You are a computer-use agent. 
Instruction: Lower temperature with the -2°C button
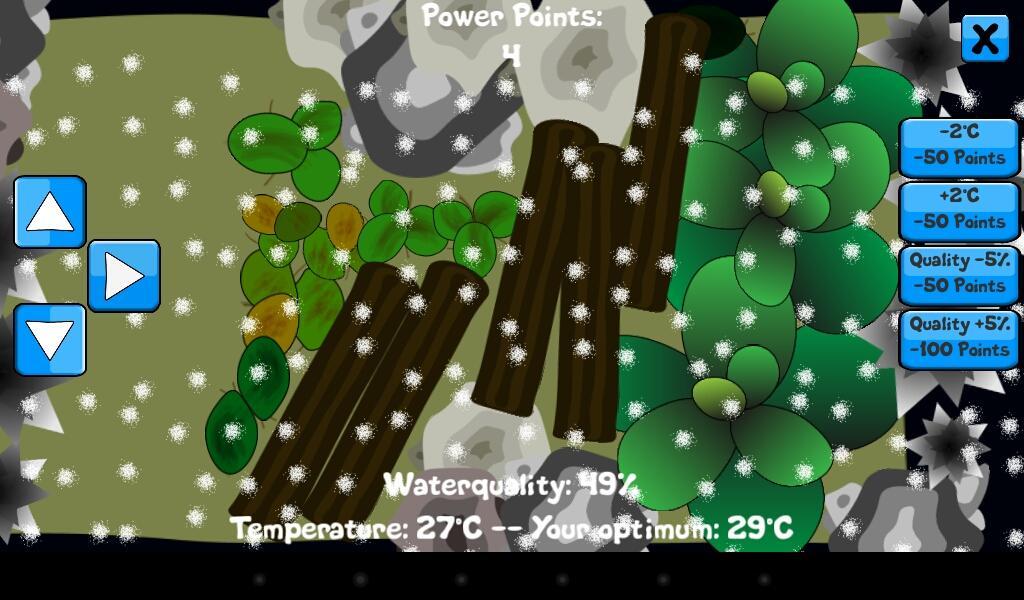959,146
